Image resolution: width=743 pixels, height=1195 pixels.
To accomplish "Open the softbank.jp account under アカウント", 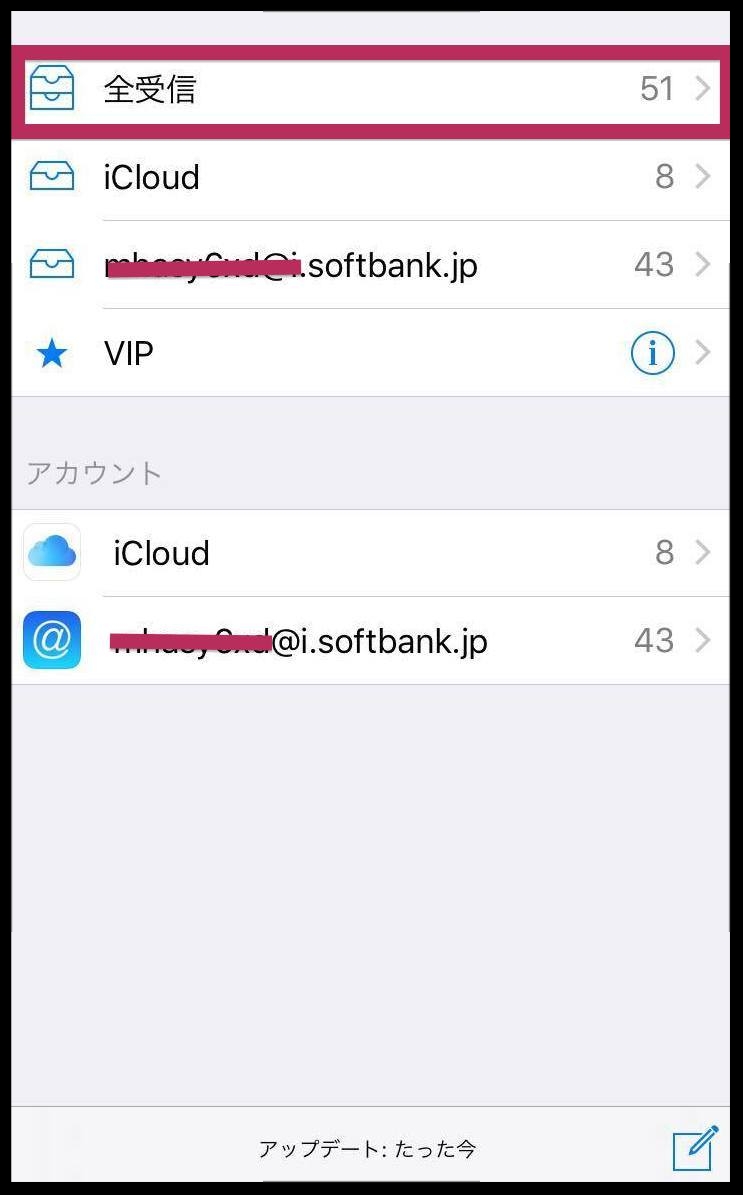I will pos(370,641).
